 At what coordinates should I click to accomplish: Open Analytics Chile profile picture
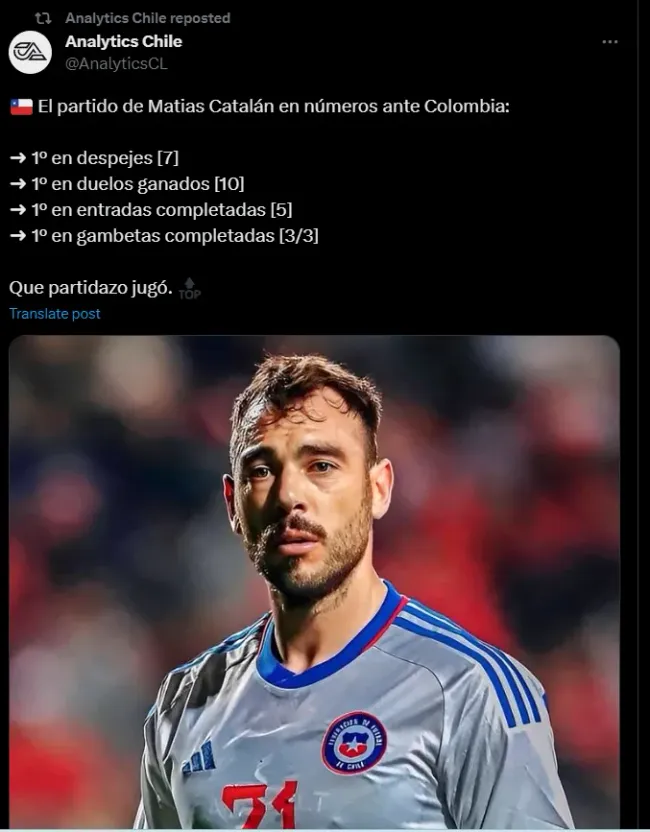pos(30,52)
